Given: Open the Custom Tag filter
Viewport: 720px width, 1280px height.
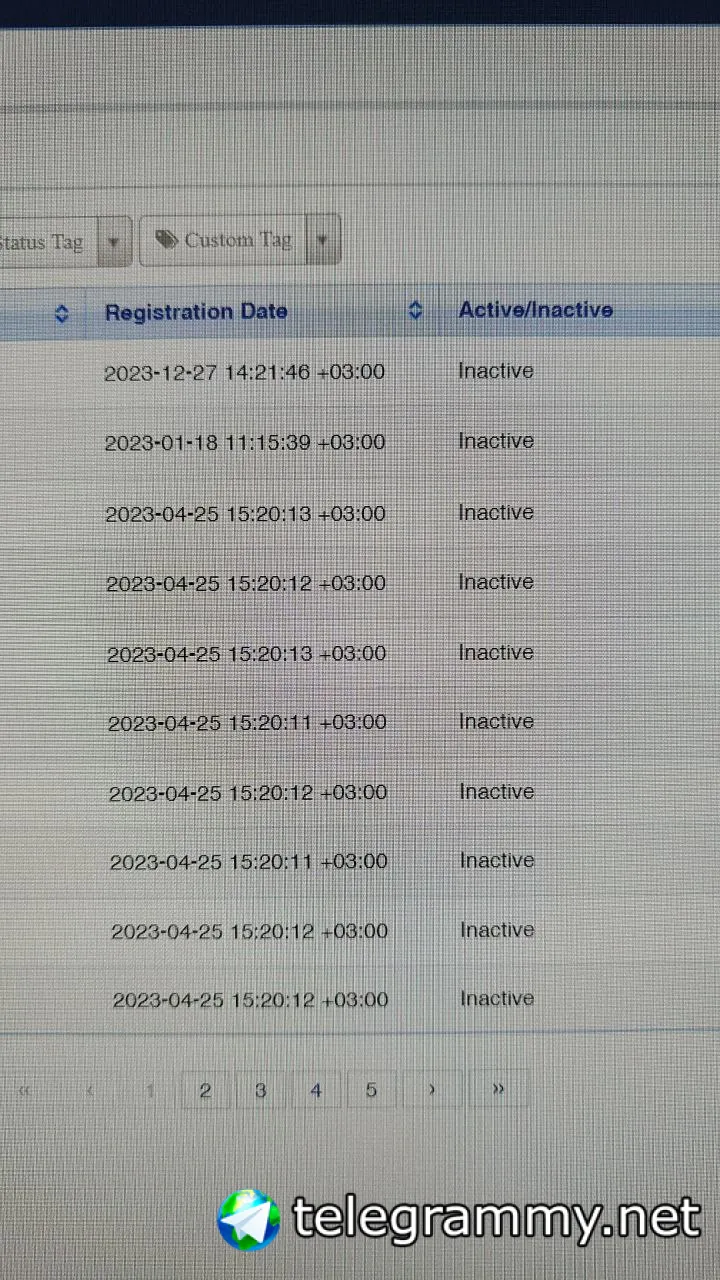Looking at the screenshot, I should [224, 240].
